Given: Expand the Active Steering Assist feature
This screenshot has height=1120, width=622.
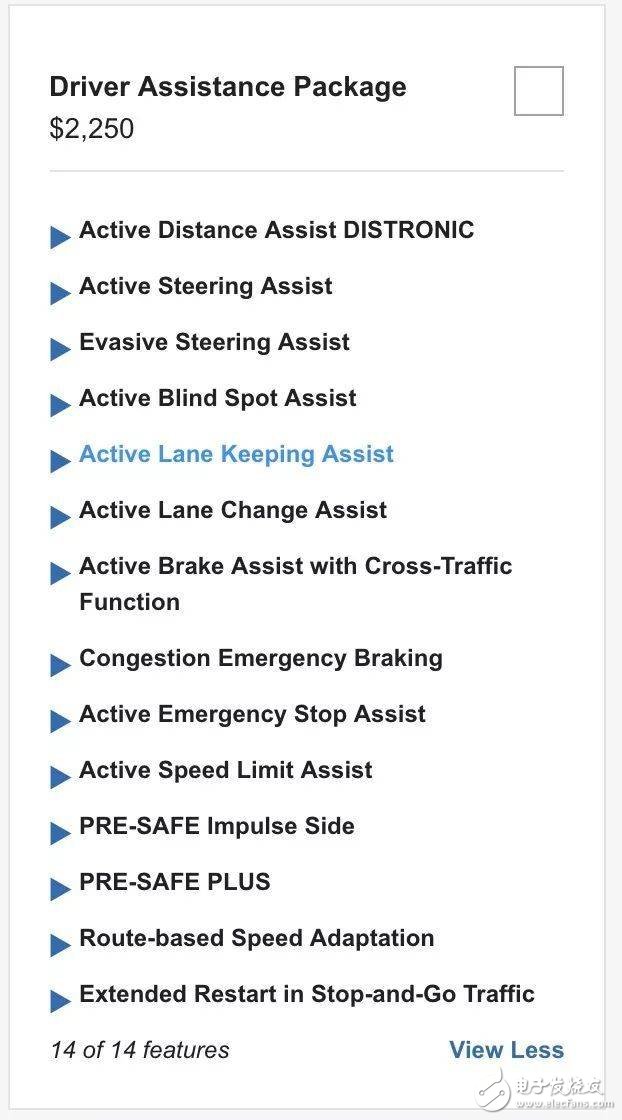Looking at the screenshot, I should pos(205,286).
